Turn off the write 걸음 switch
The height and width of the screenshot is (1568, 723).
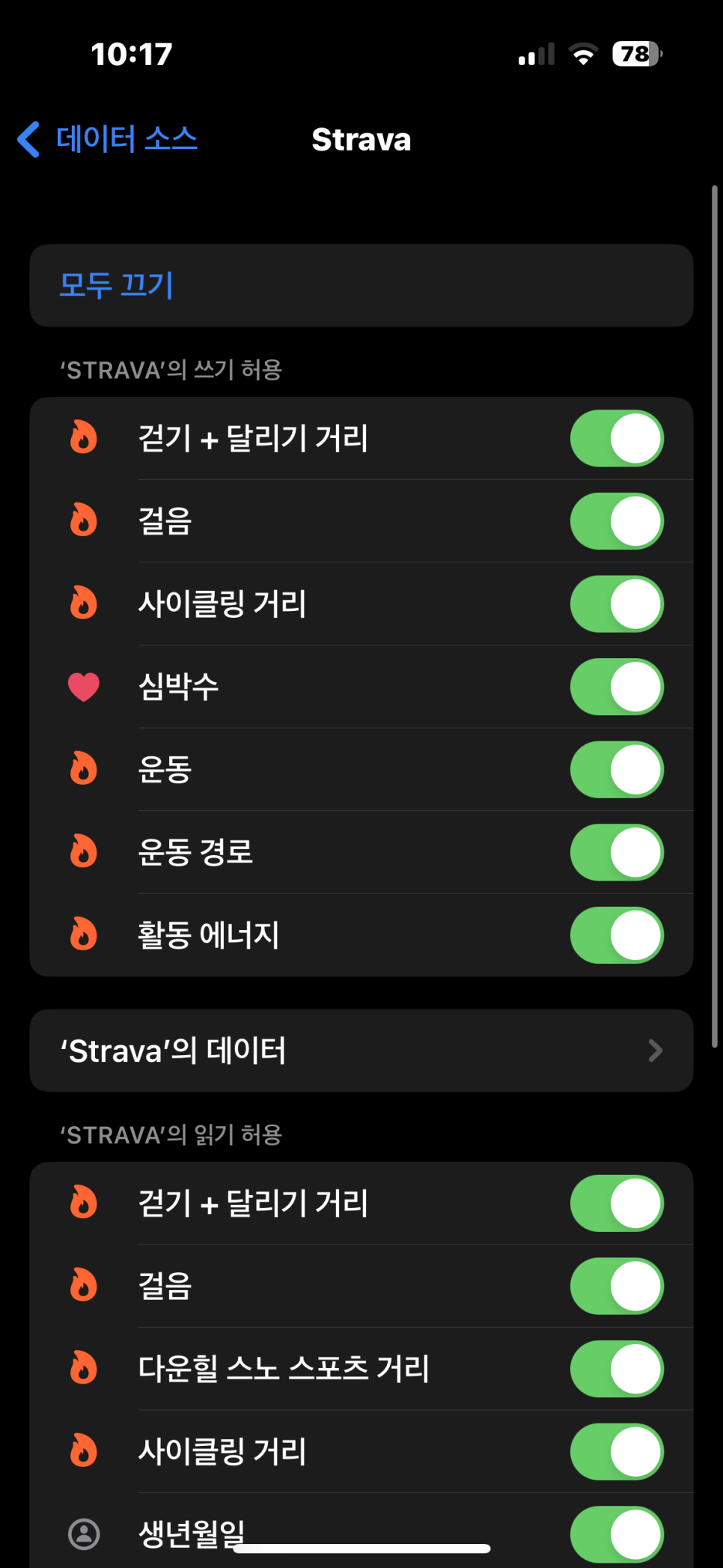tap(617, 521)
